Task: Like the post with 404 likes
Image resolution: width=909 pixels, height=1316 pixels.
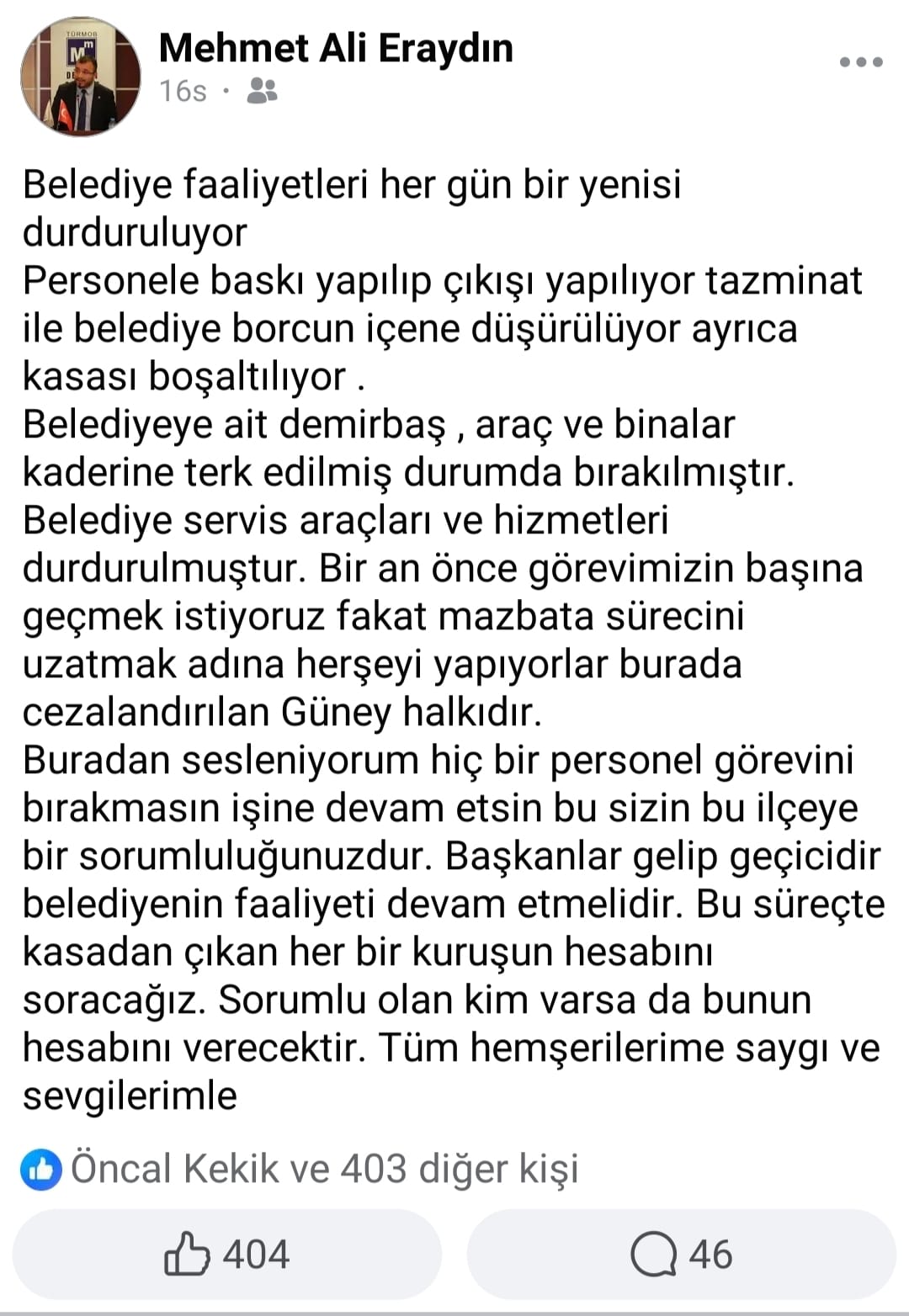Action: click(x=226, y=1255)
